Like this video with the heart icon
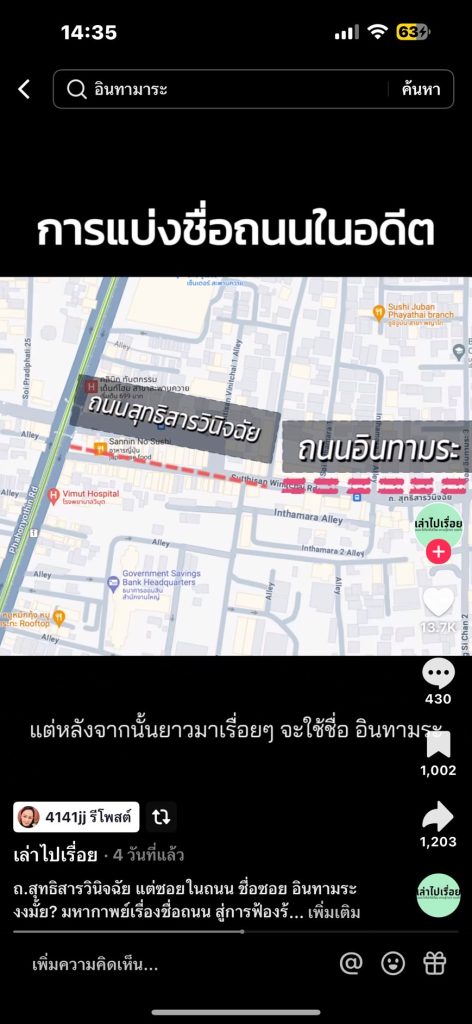This screenshot has height=1024, width=472. pos(439,602)
